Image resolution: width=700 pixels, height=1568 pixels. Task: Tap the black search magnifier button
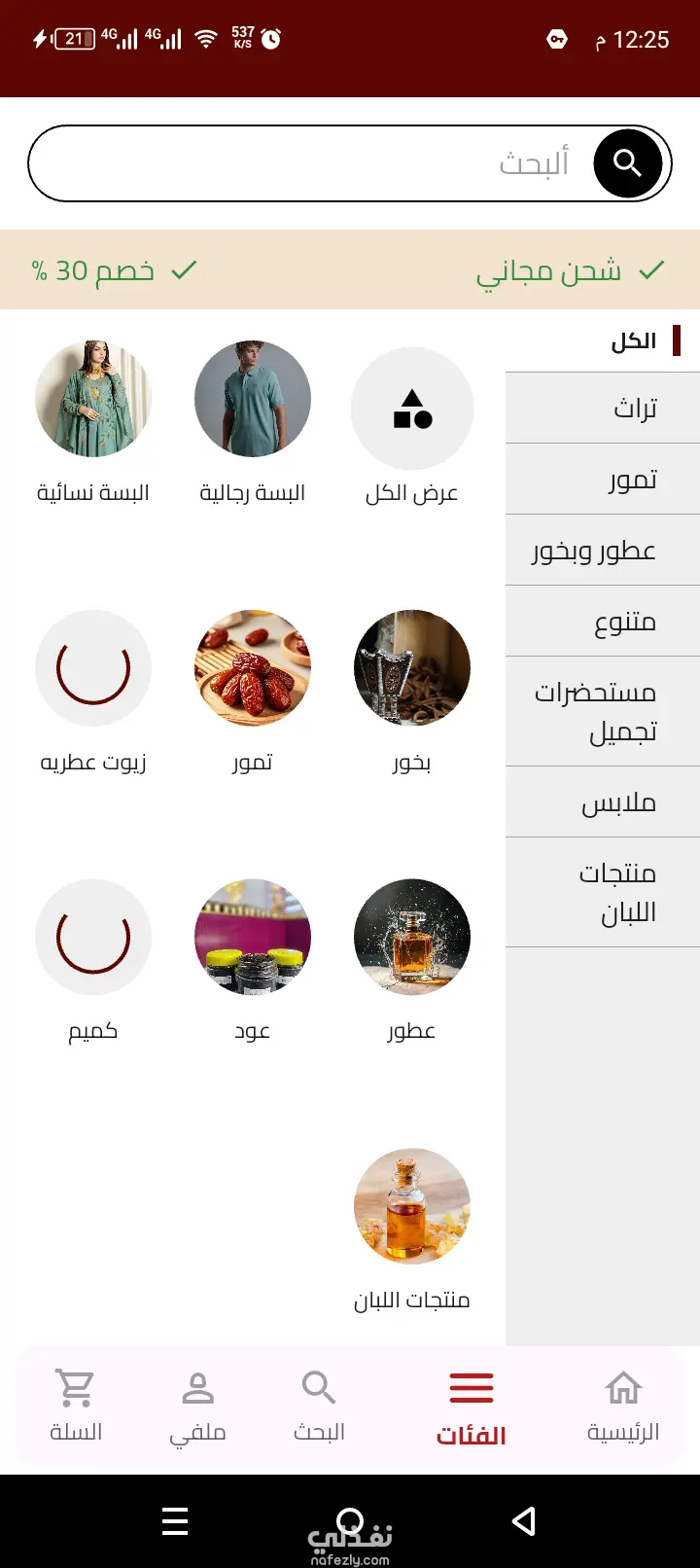point(627,163)
